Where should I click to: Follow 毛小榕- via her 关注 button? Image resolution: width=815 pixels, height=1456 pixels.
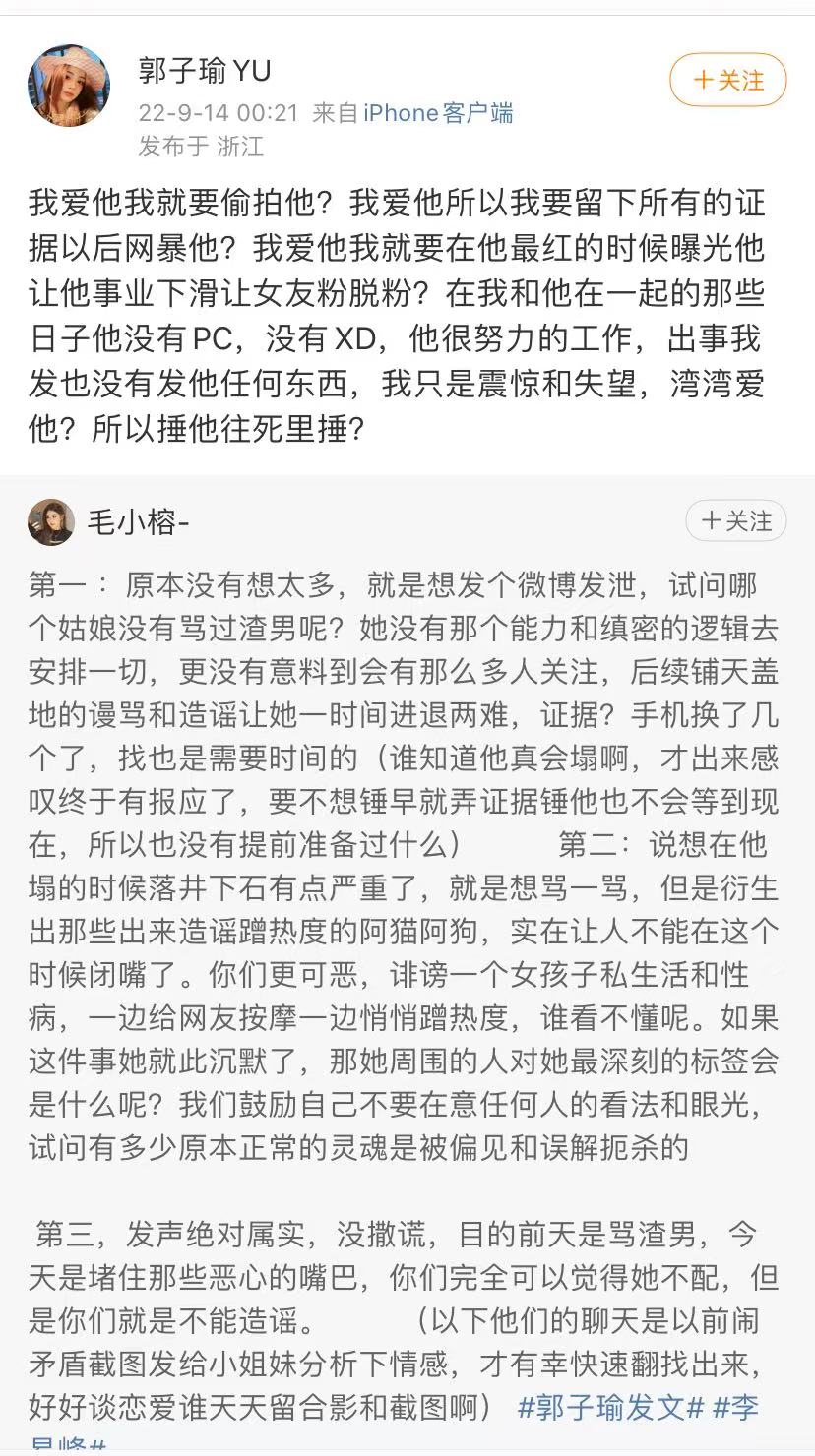[736, 521]
